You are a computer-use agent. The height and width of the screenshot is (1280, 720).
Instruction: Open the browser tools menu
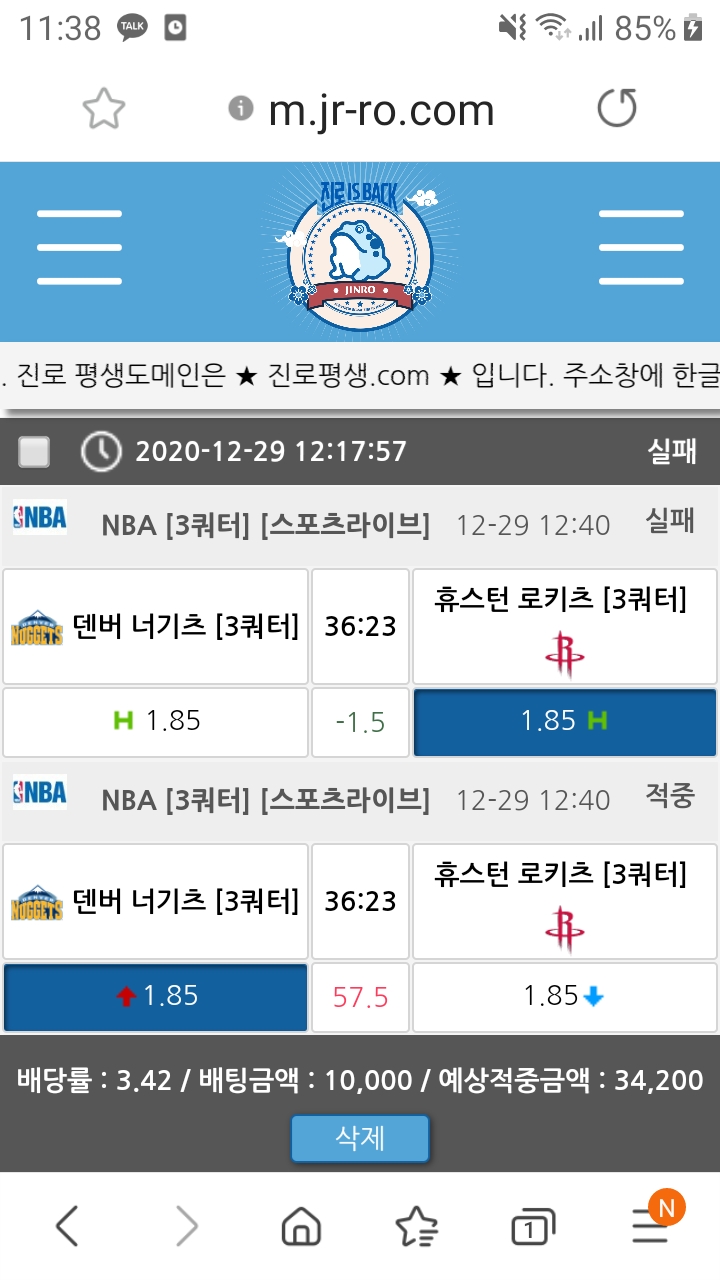tap(650, 1224)
